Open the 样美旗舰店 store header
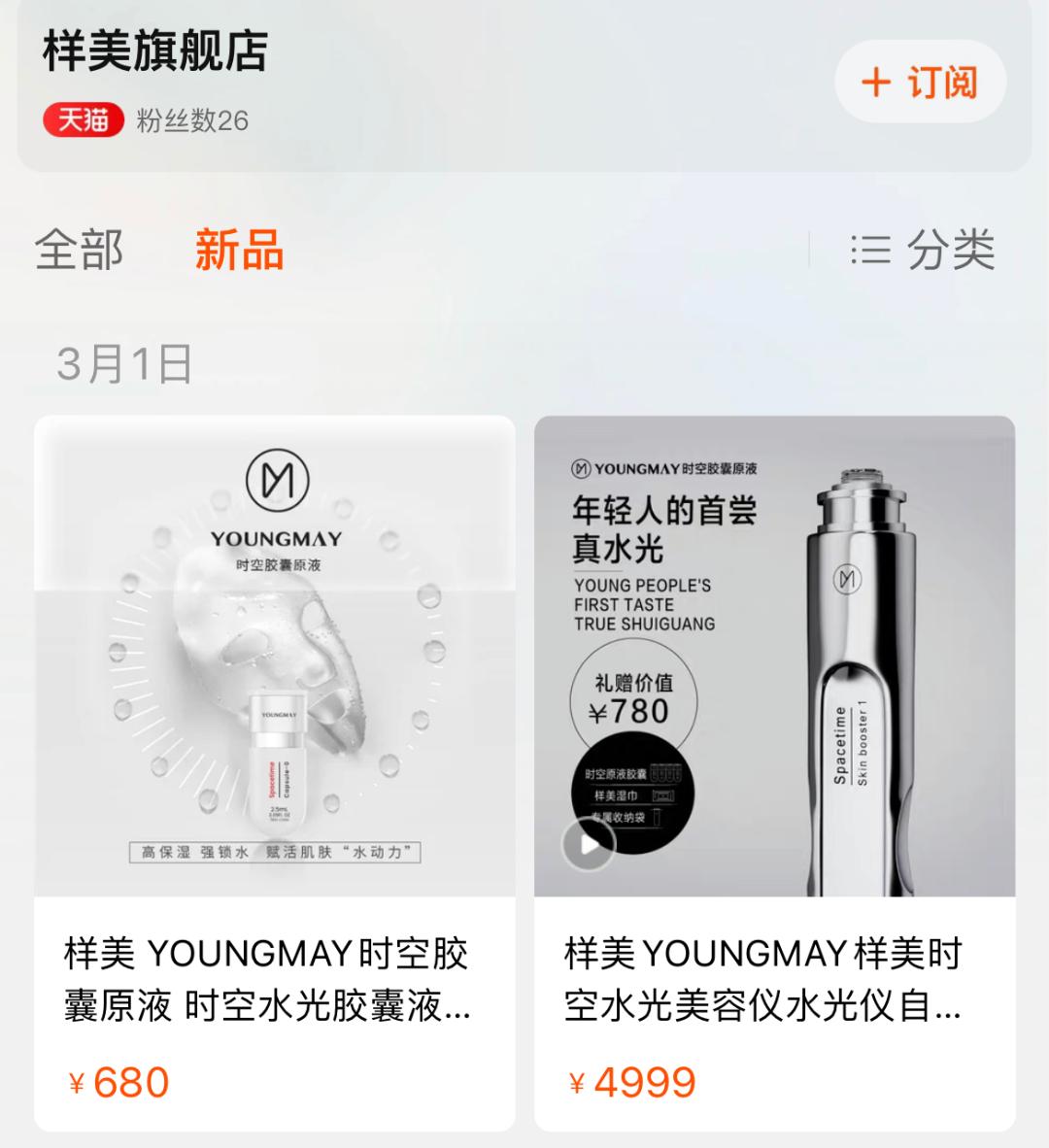The height and width of the screenshot is (1148, 1049). click(x=155, y=53)
